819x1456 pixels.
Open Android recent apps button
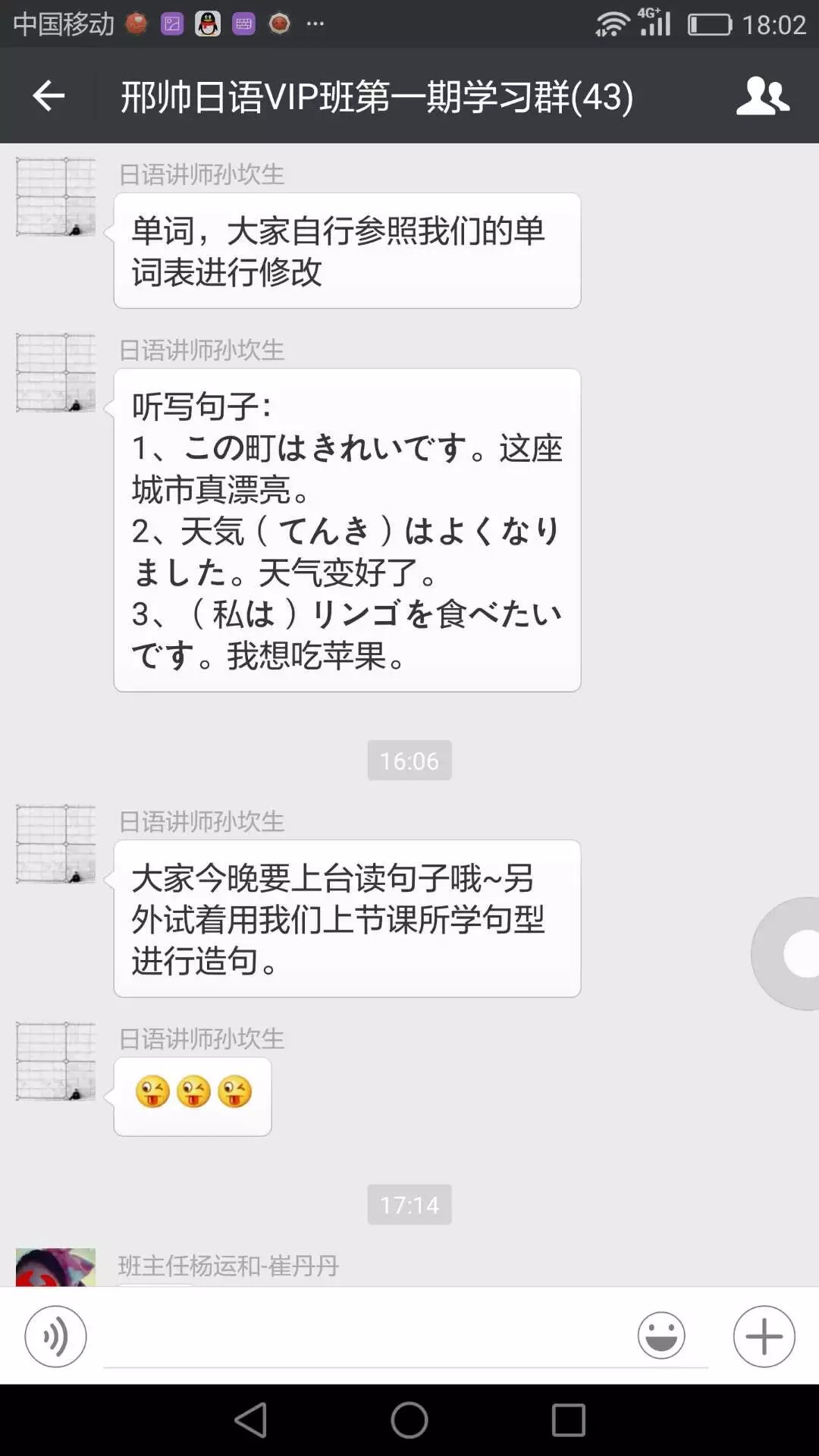568,1420
